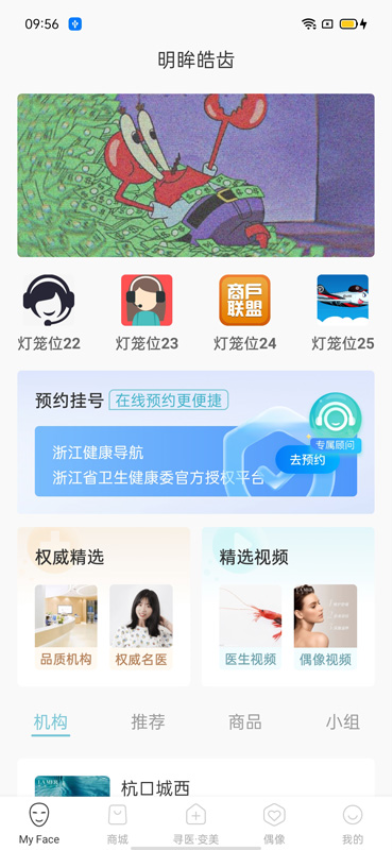392x850 pixels.
Task: Open 医生视频 tile
Action: [x=250, y=627]
